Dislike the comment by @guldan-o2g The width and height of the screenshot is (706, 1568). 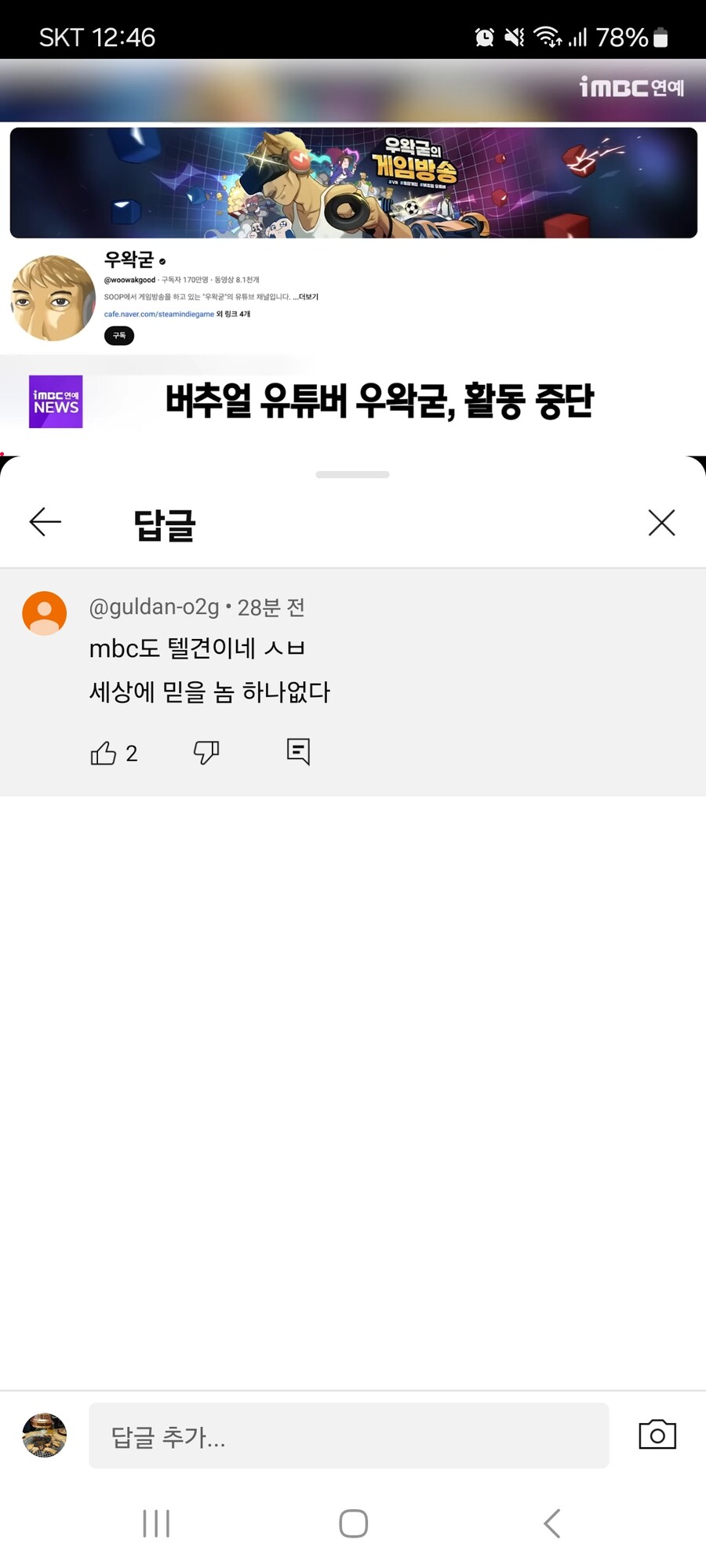point(206,753)
